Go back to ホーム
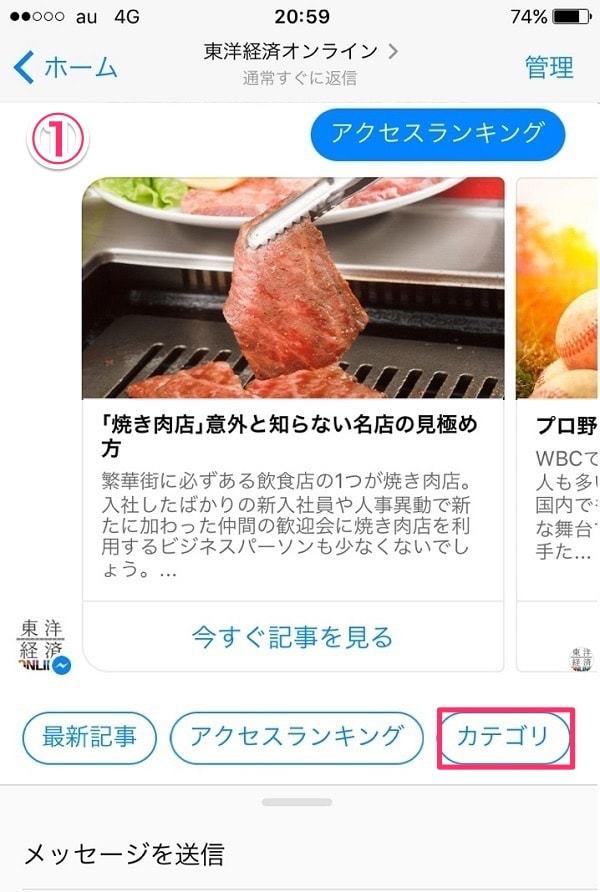This screenshot has width=600, height=892. [x=66, y=67]
